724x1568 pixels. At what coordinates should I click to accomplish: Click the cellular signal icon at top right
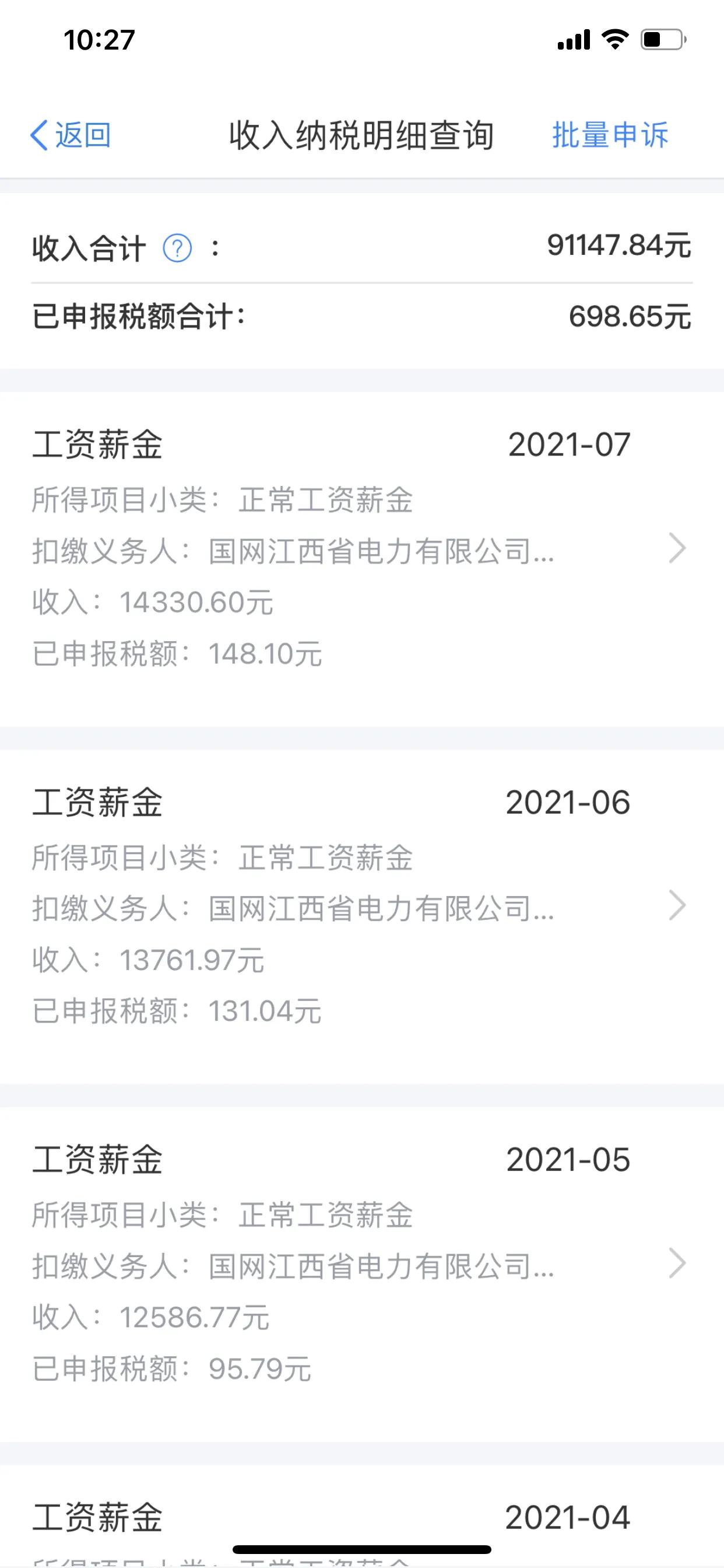tap(575, 38)
